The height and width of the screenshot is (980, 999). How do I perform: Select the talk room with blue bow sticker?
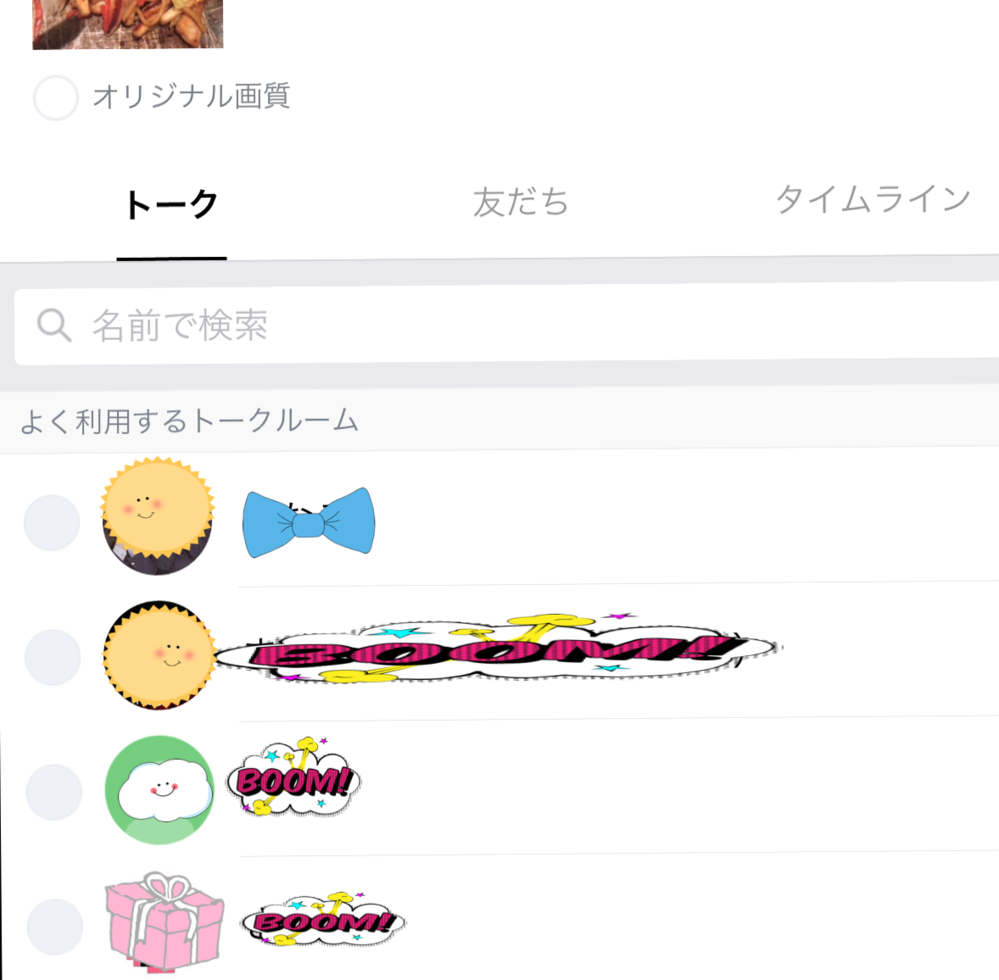[x=52, y=522]
